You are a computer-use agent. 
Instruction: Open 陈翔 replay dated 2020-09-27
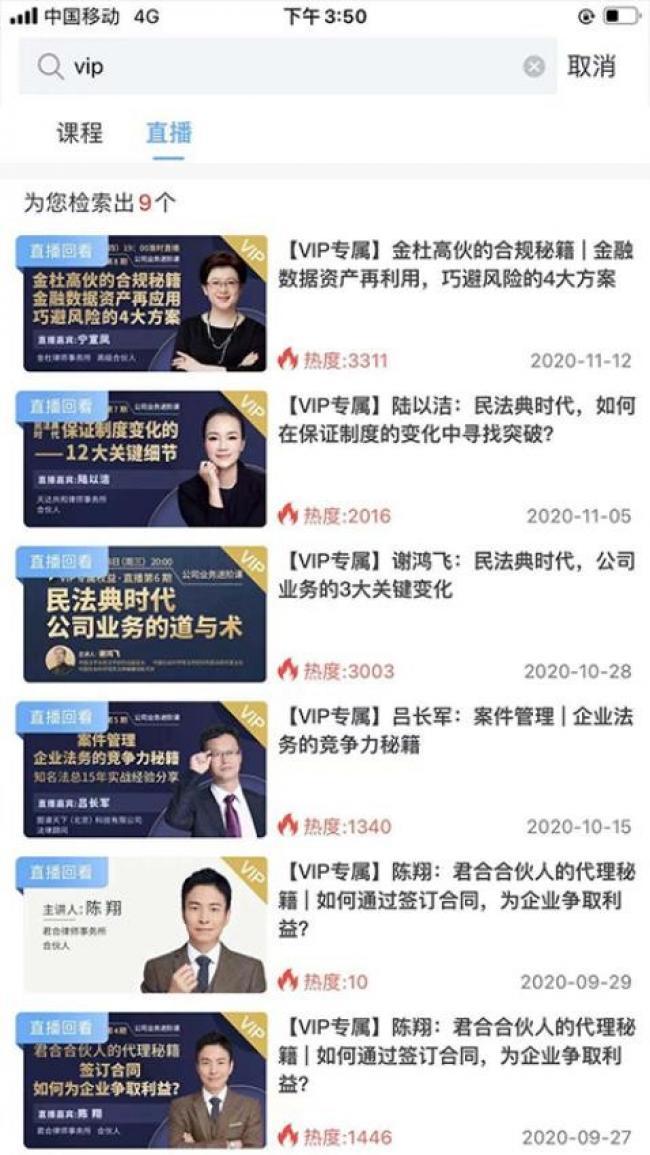click(x=325, y=1080)
